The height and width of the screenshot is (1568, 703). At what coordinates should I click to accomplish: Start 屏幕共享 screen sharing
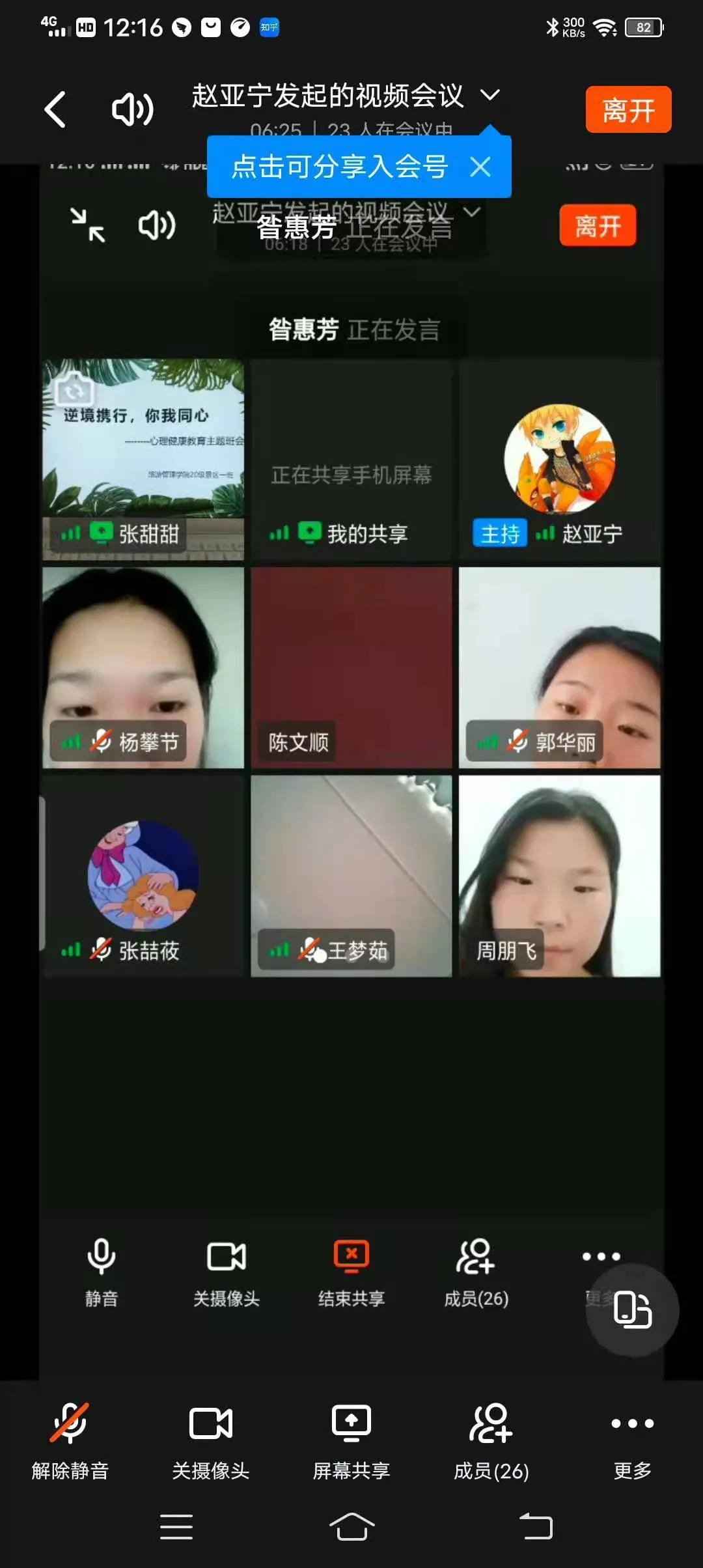pos(351,1438)
